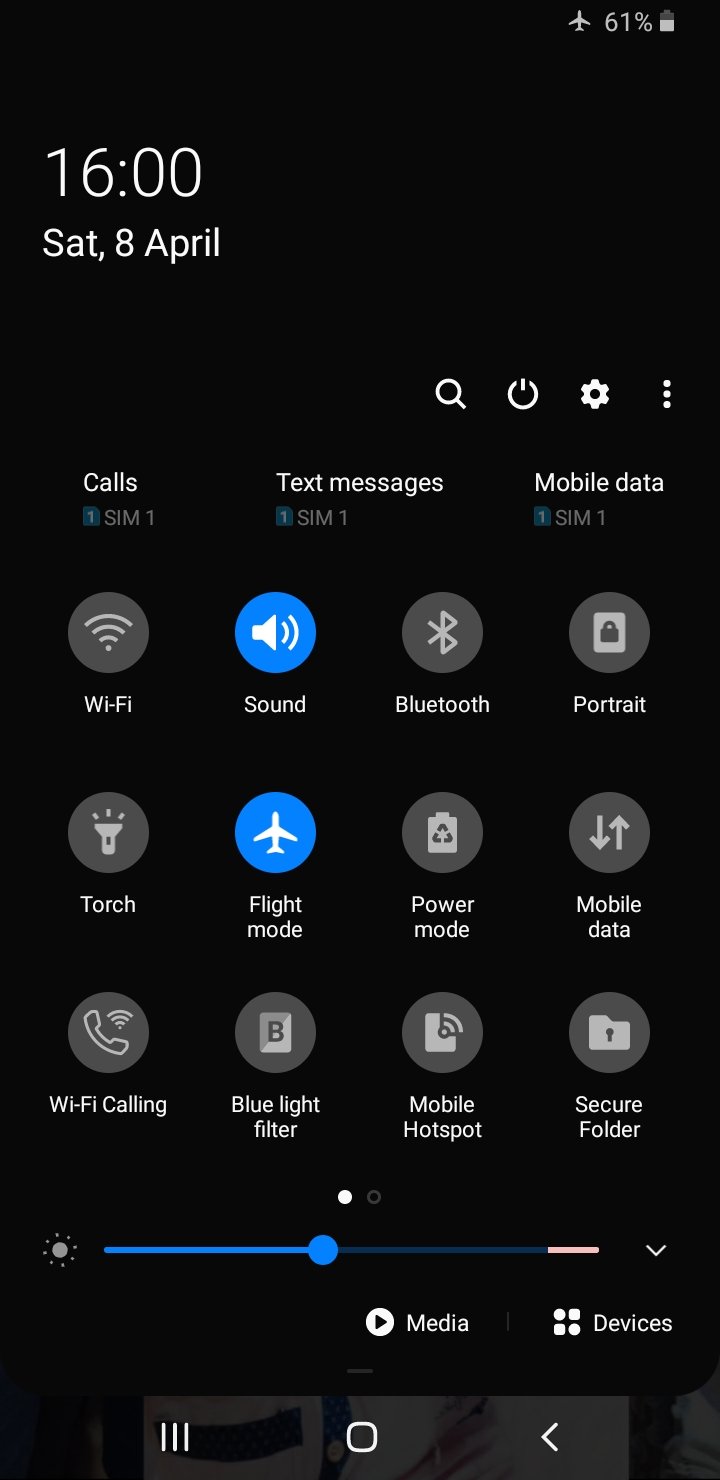
Task: Turn on the Mobile data tile
Action: coord(609,833)
